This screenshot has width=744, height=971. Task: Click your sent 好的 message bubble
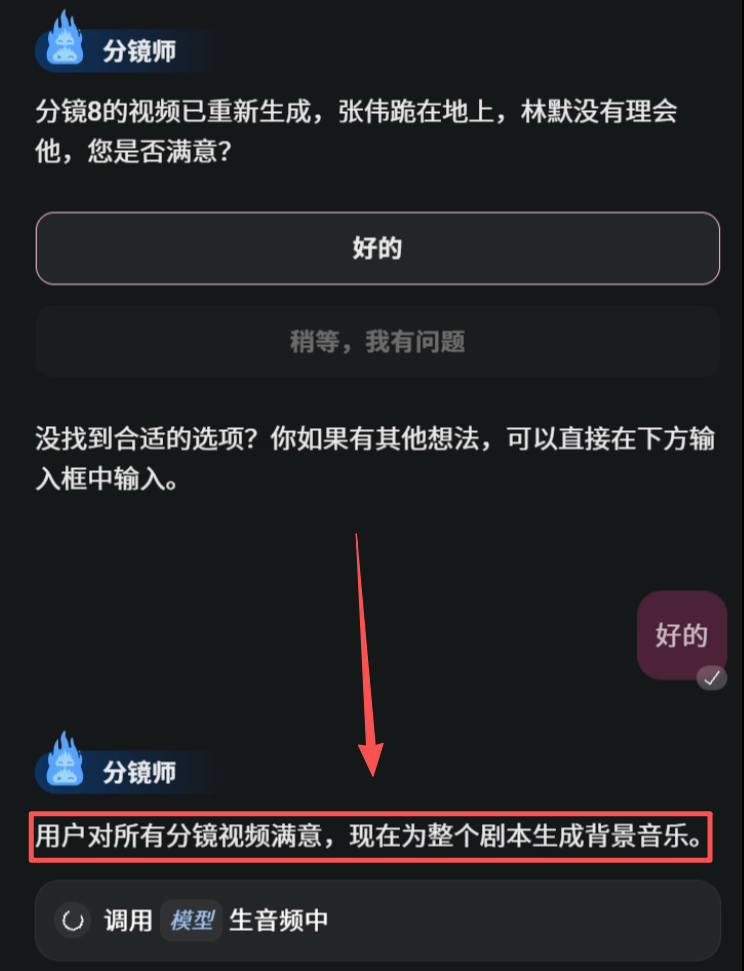tap(682, 636)
